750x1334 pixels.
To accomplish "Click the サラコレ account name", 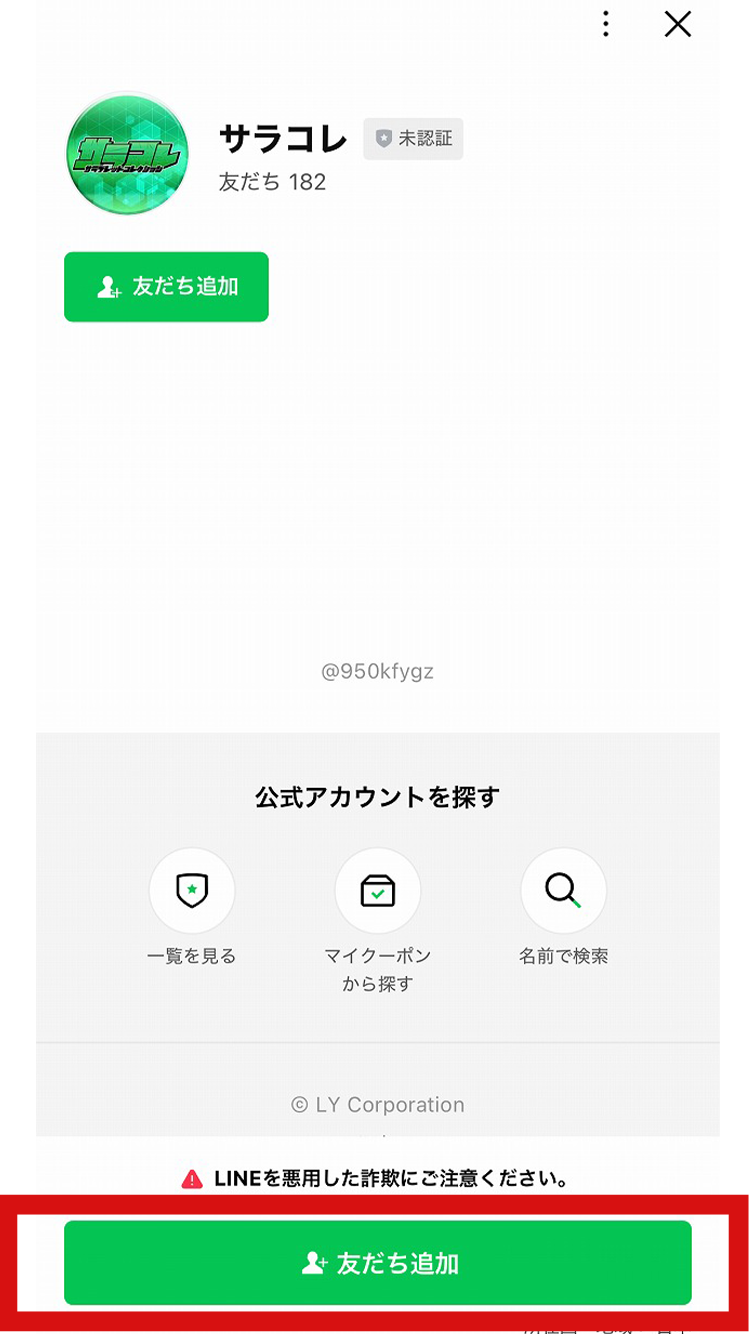I will point(283,140).
